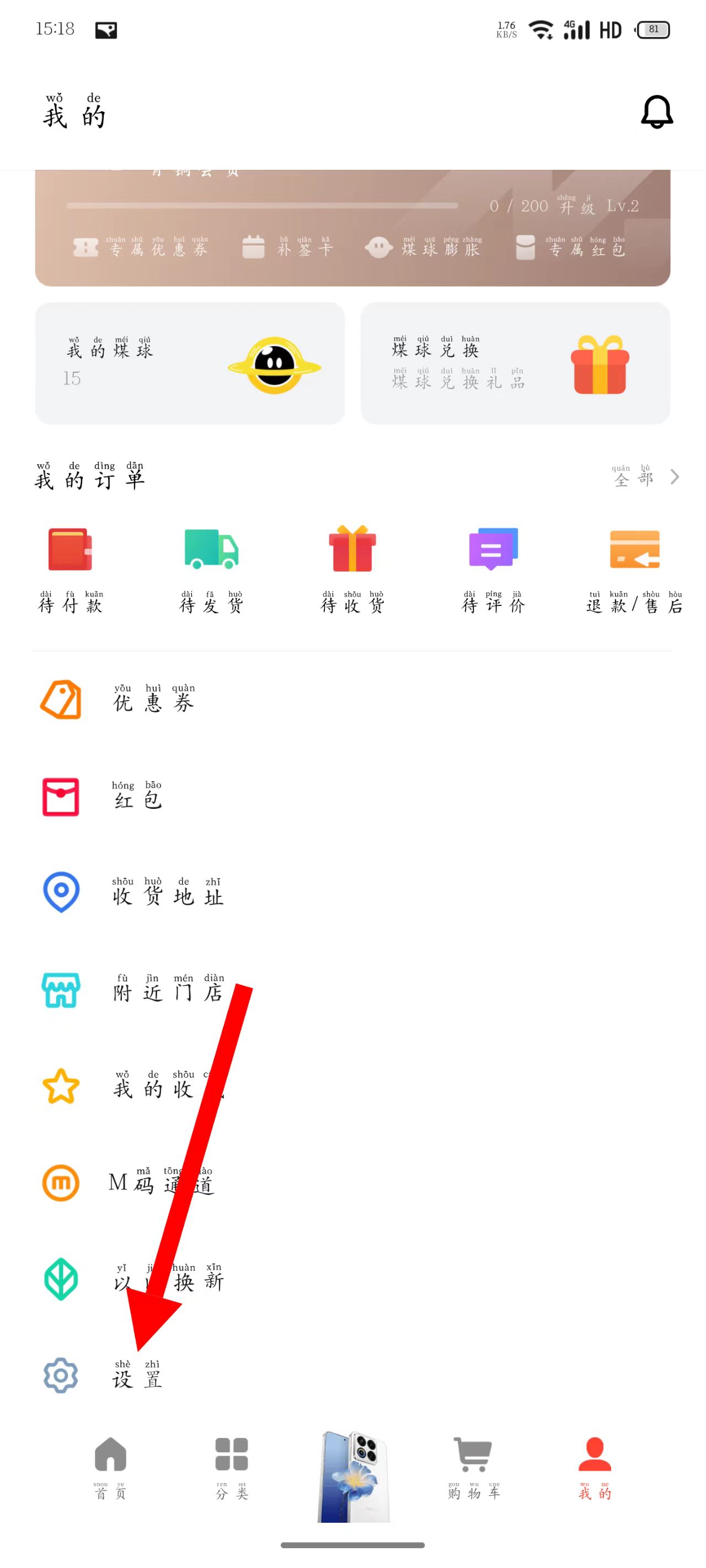Switch to the 购物车 tab

point(473,1467)
